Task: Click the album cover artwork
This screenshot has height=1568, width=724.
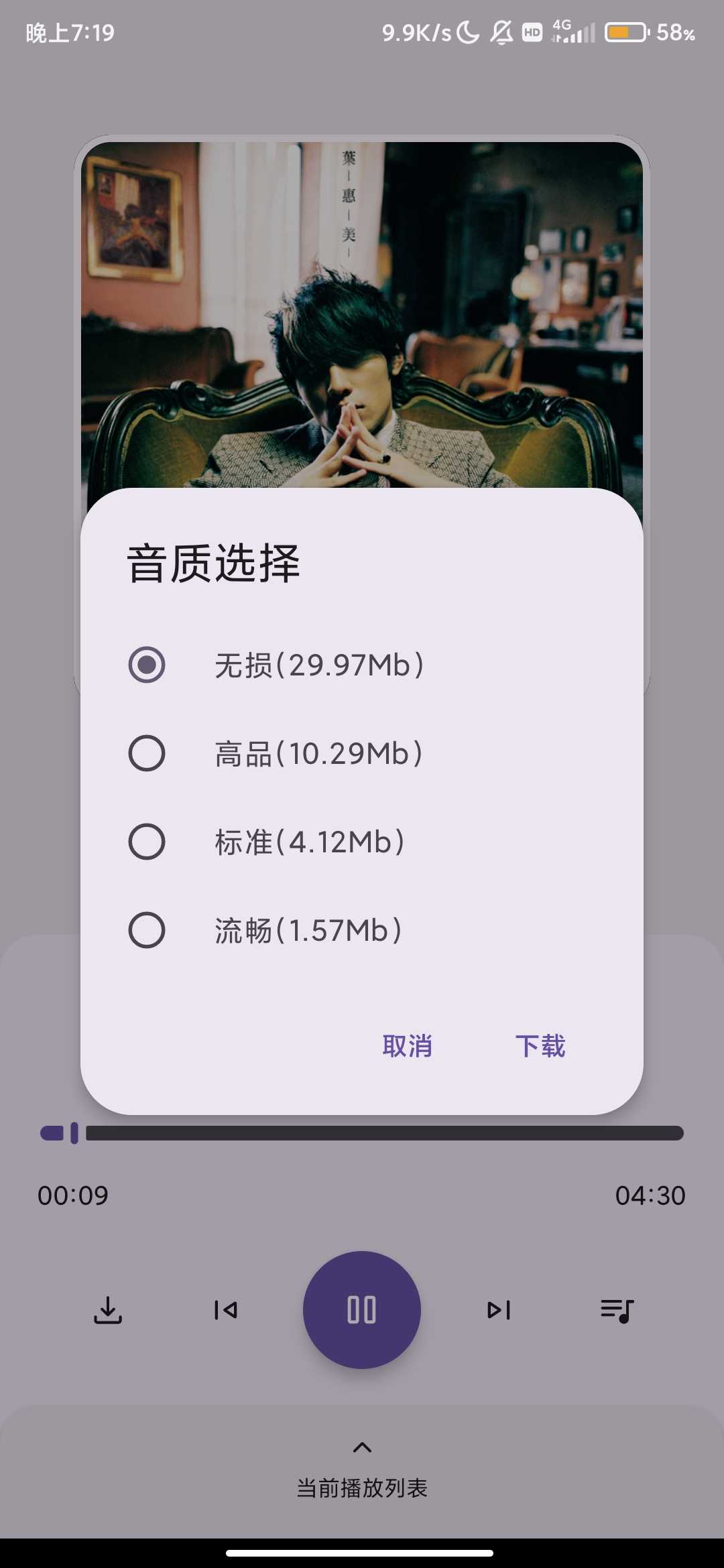Action: [362, 302]
